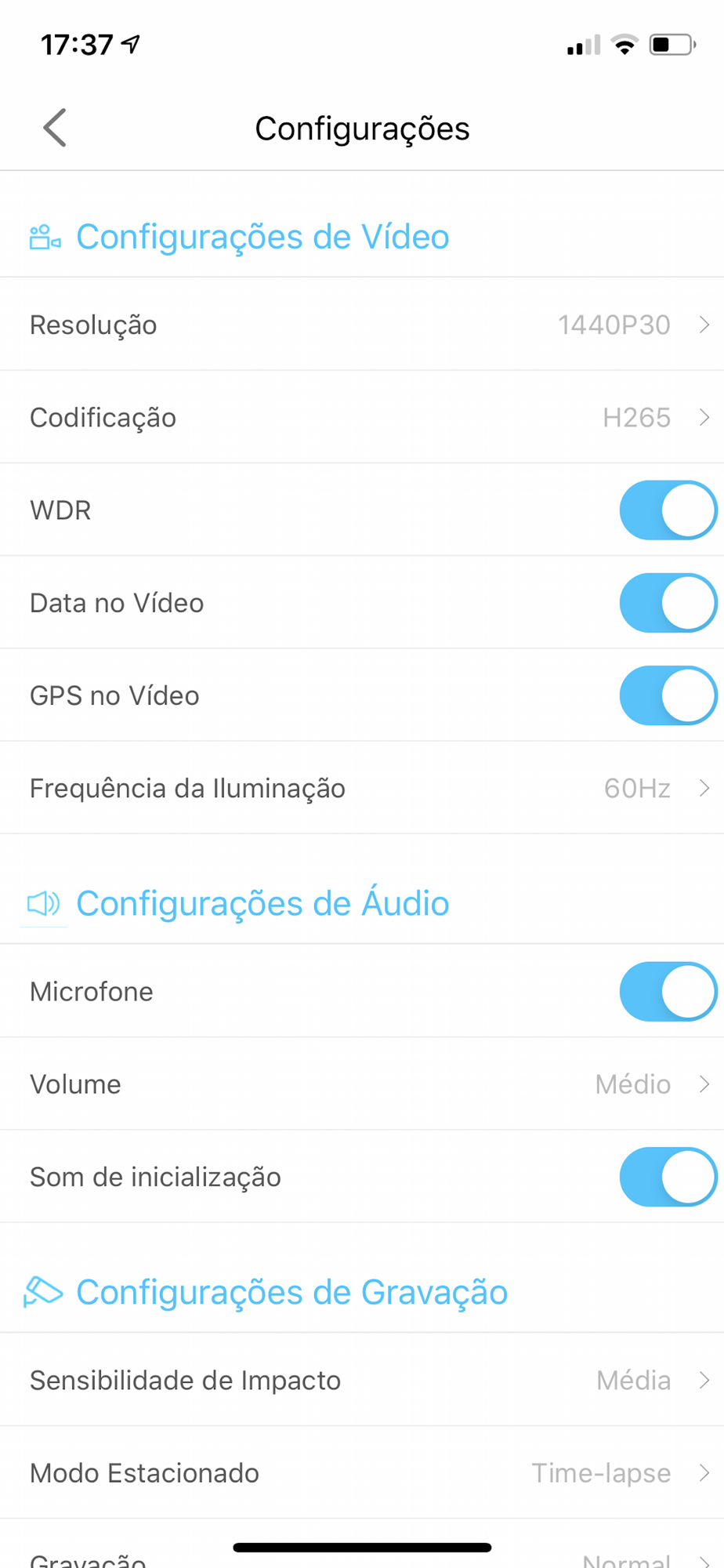This screenshot has height=1568, width=724.
Task: Change the Codificação option
Action: point(362,417)
